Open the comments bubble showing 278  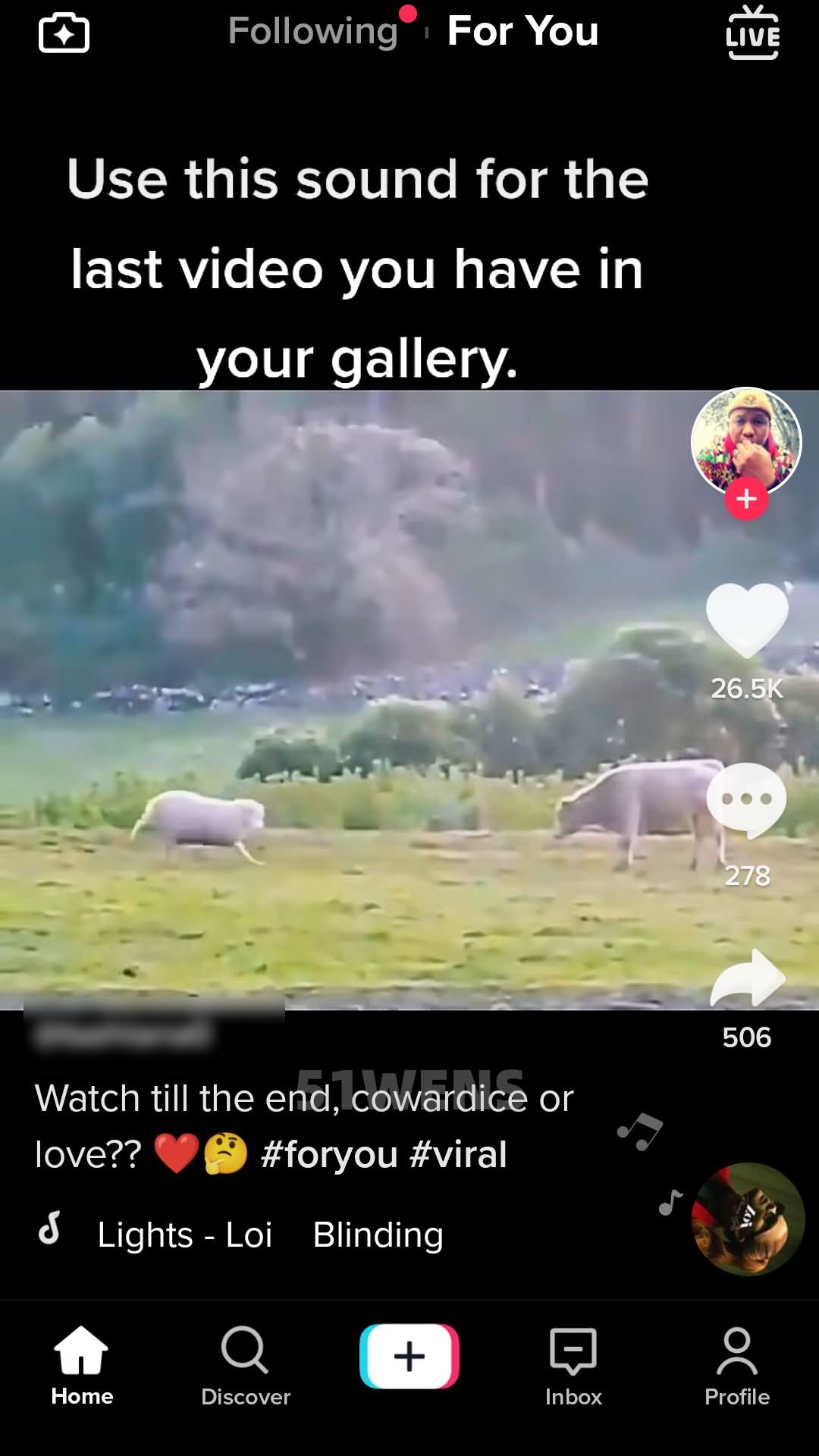point(747,801)
